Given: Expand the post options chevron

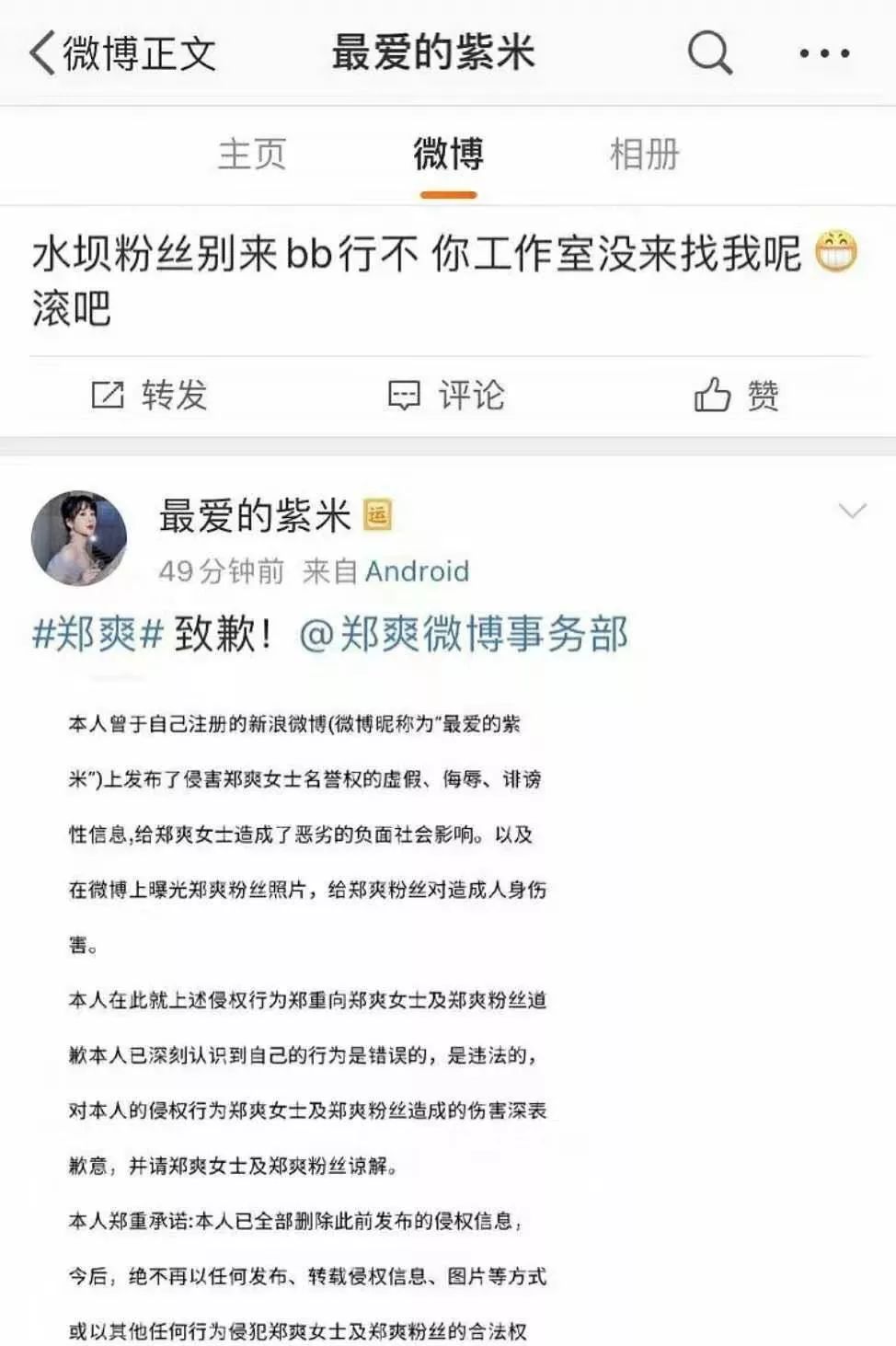Looking at the screenshot, I should (x=852, y=511).
